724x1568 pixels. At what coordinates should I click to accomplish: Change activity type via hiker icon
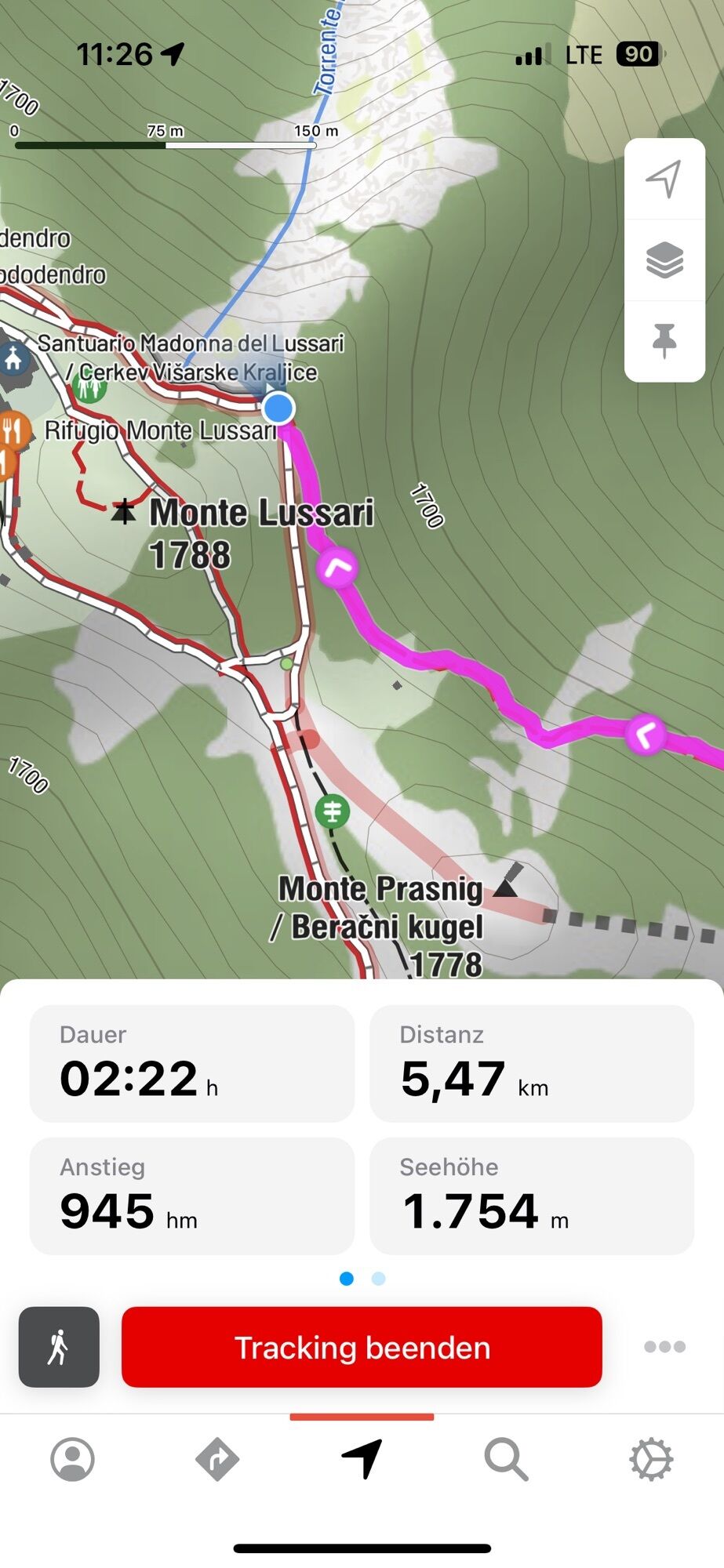point(59,1347)
